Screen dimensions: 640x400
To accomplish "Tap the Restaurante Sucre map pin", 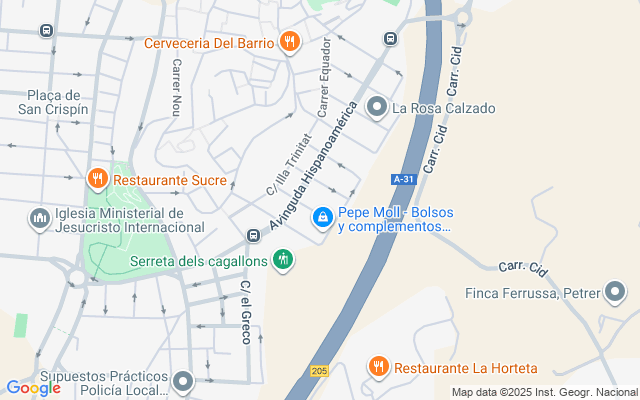I will [x=97, y=179].
